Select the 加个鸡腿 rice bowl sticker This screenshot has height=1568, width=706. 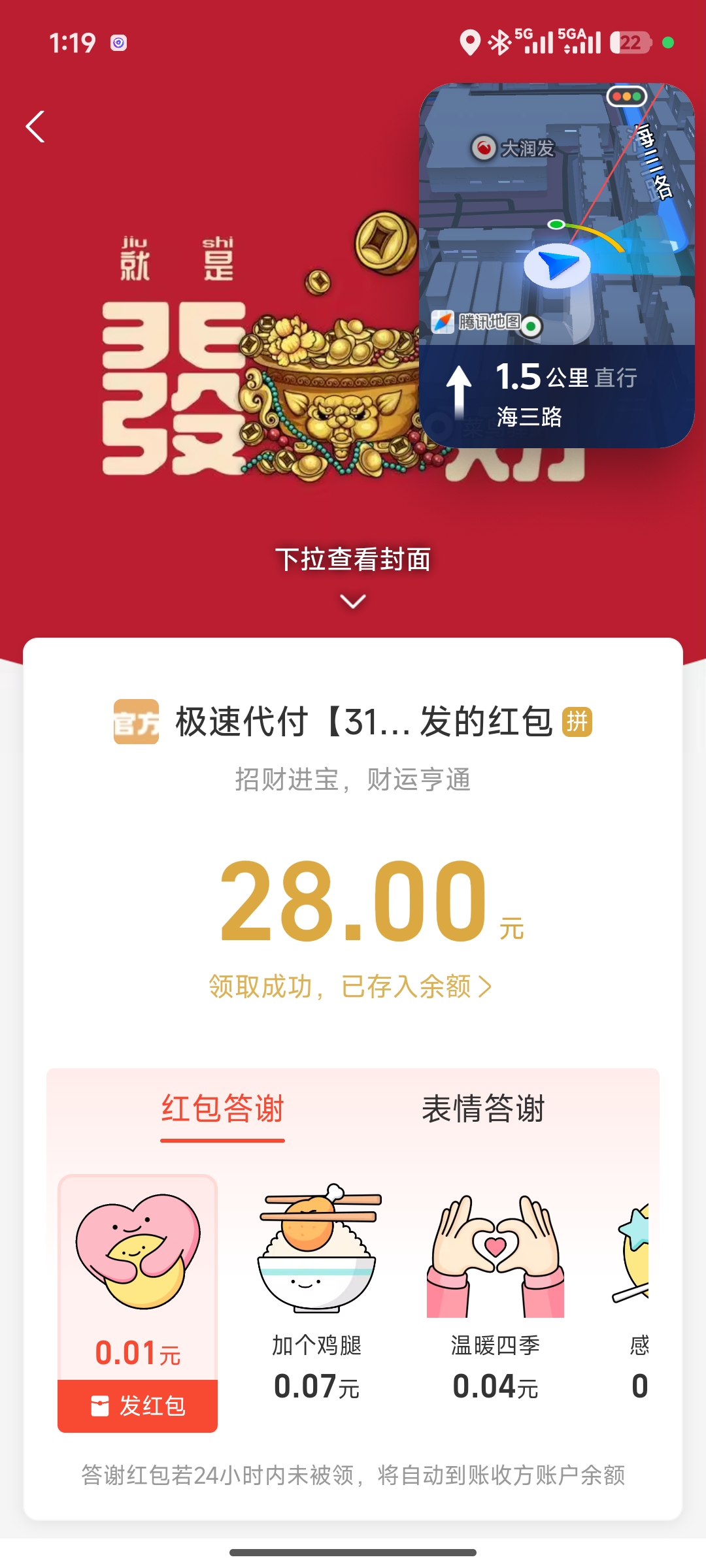316,1261
